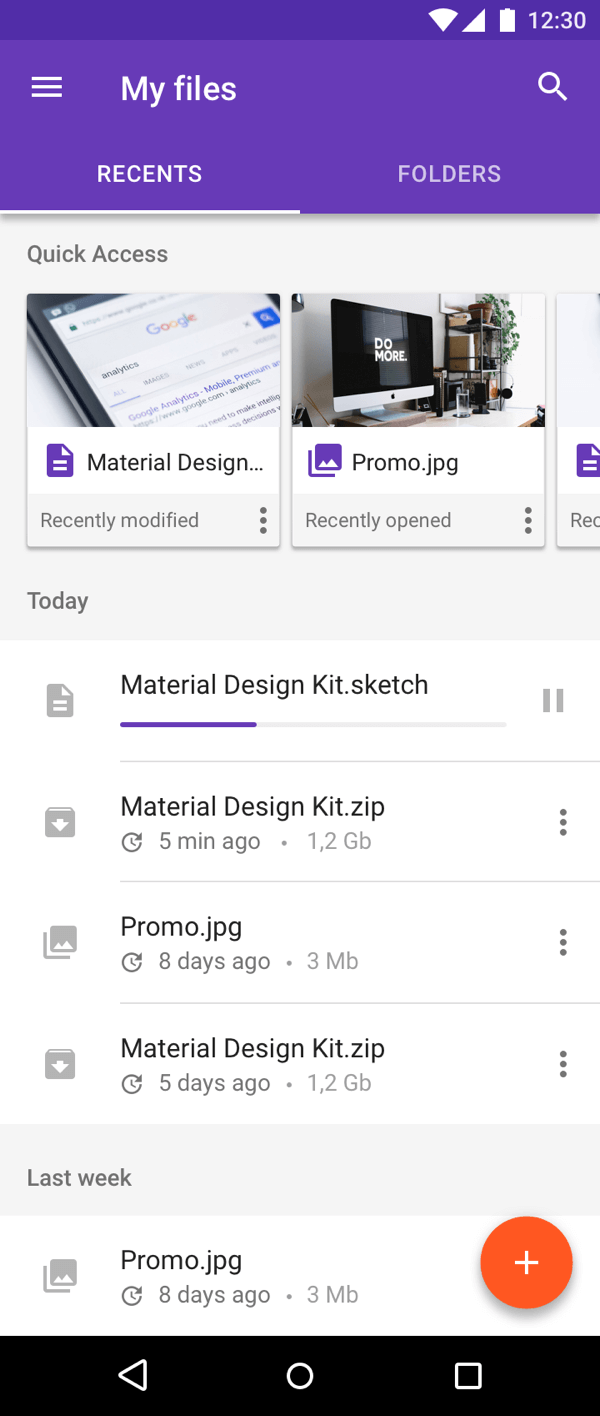The height and width of the screenshot is (1416, 600).
Task: Open Promo.jpg listed under Today
Action: (x=300, y=942)
